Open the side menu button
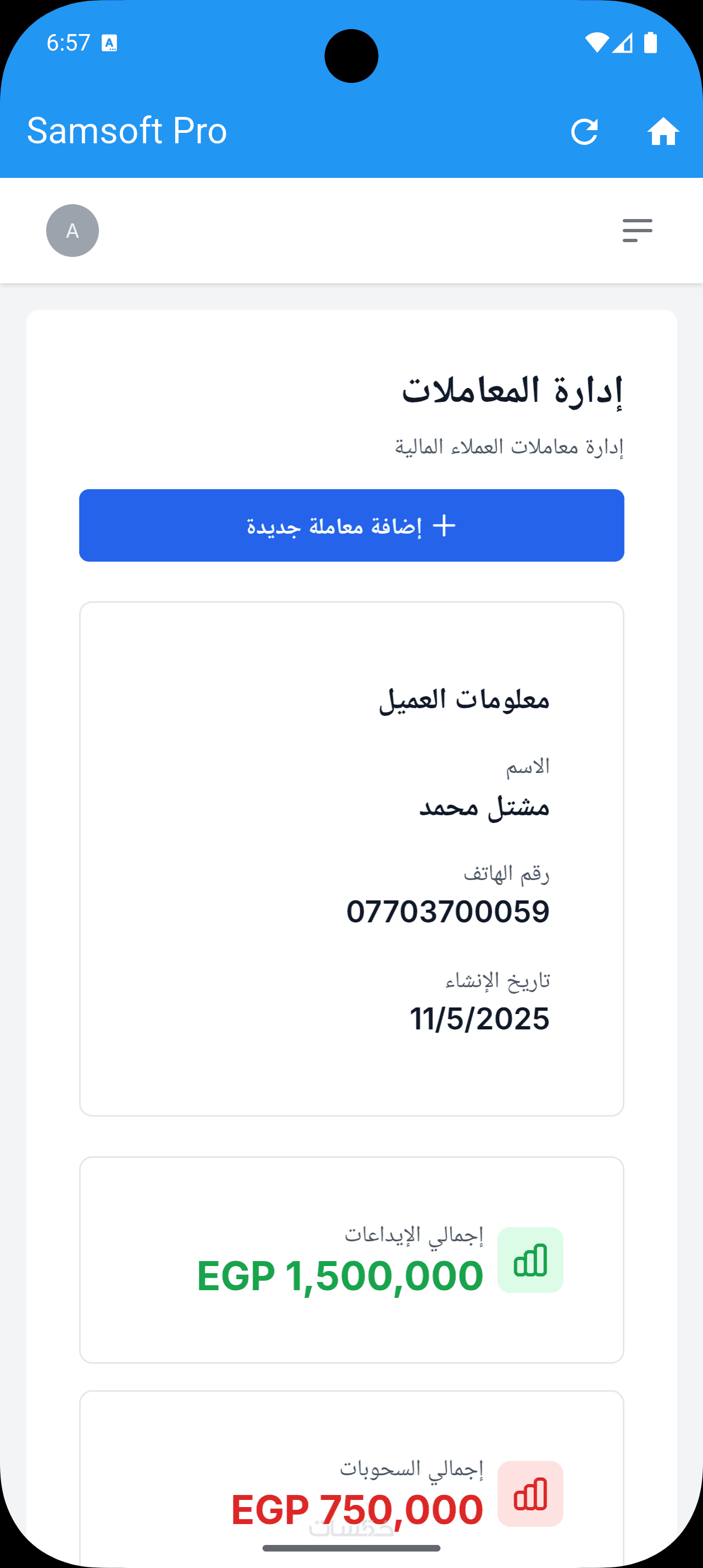This screenshot has width=703, height=1568. point(637,231)
